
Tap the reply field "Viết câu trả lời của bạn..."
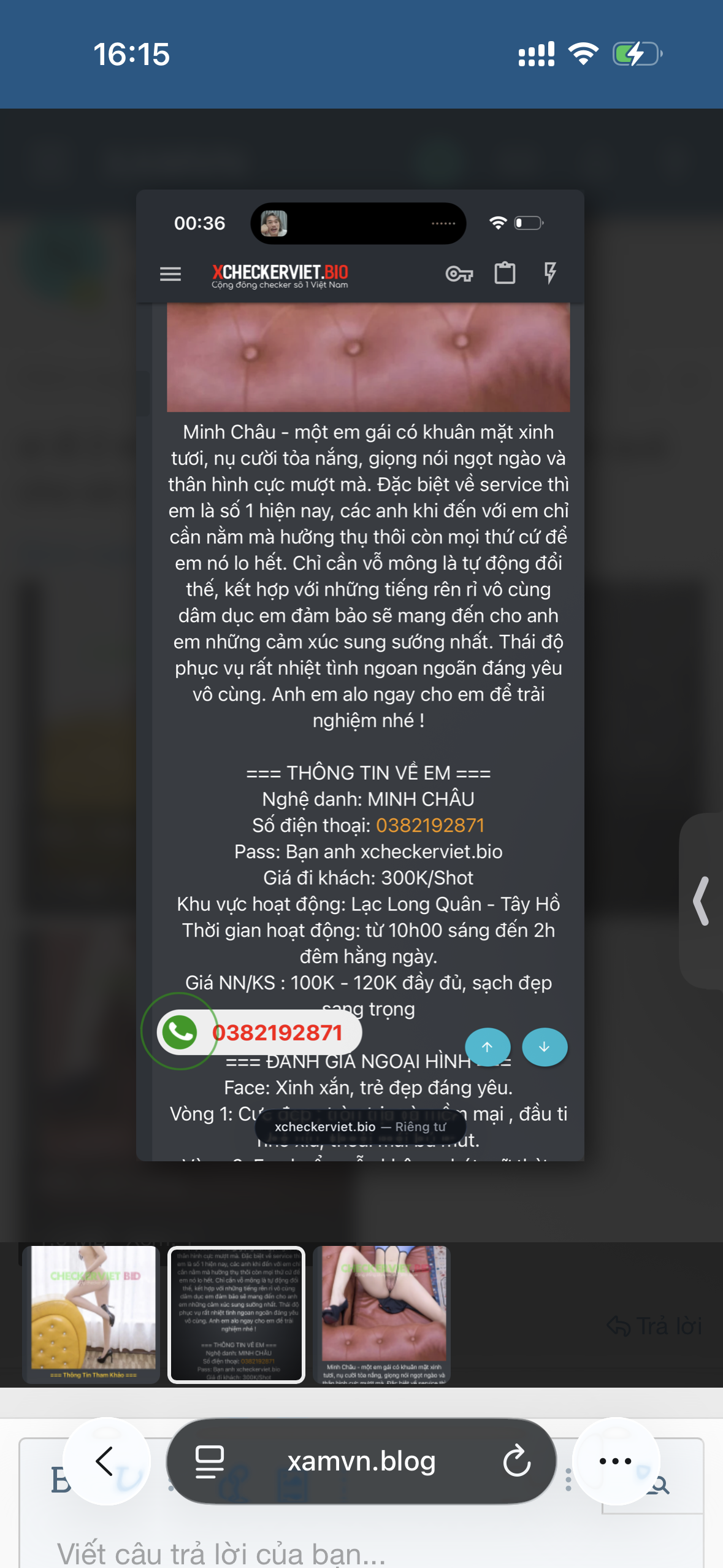(221, 1553)
